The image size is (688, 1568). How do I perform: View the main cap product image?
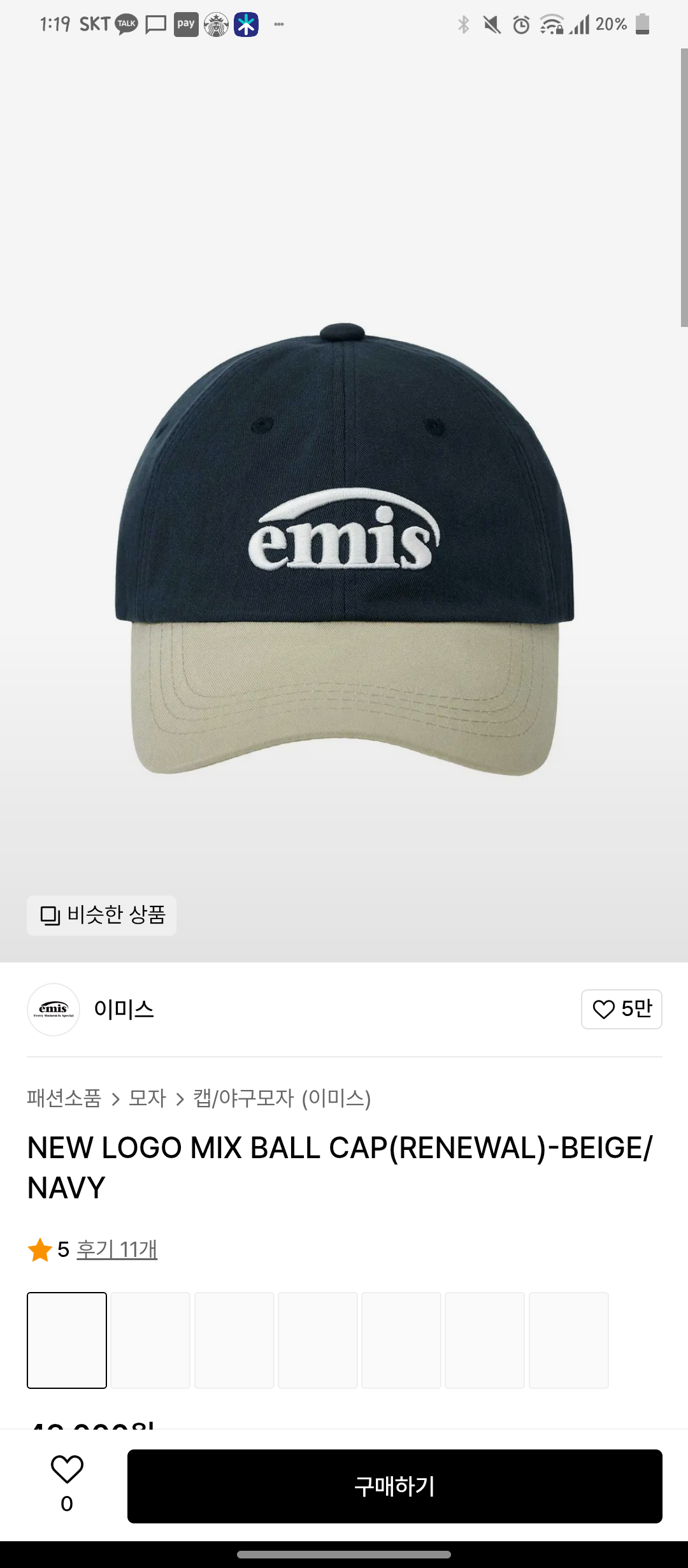(x=344, y=548)
